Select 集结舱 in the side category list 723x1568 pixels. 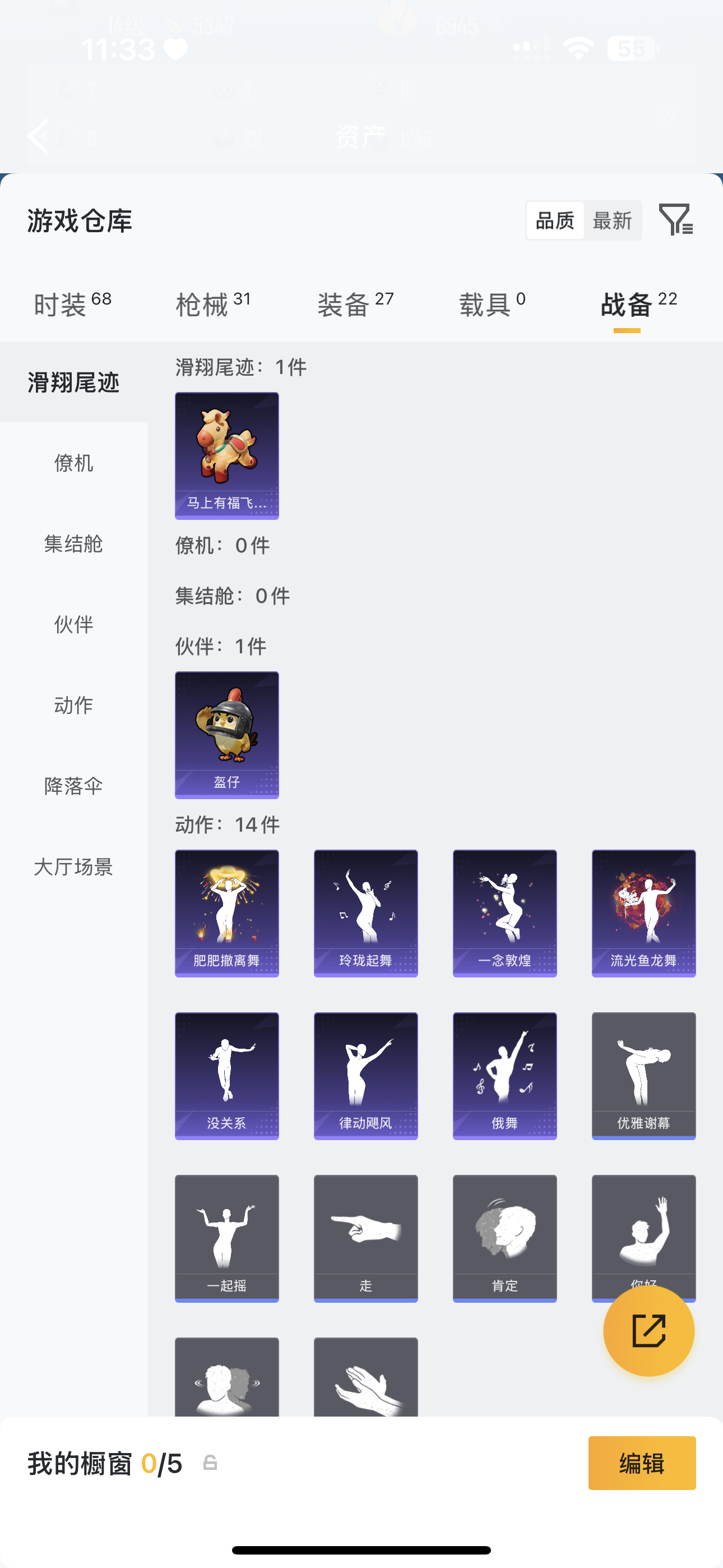coord(73,543)
